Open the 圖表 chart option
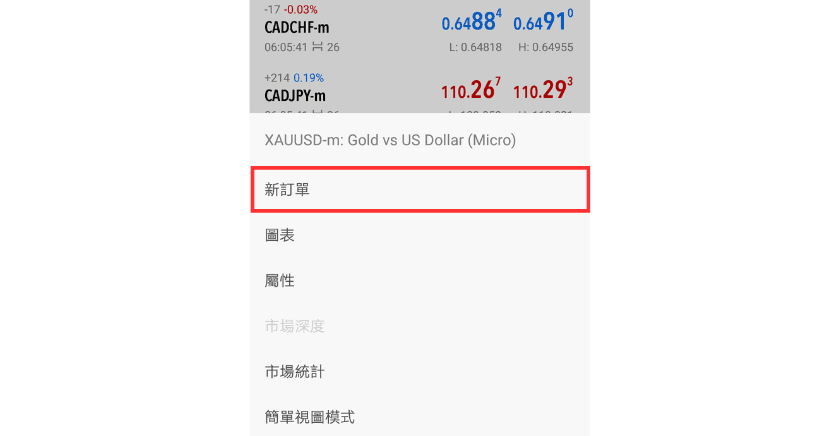 point(419,236)
